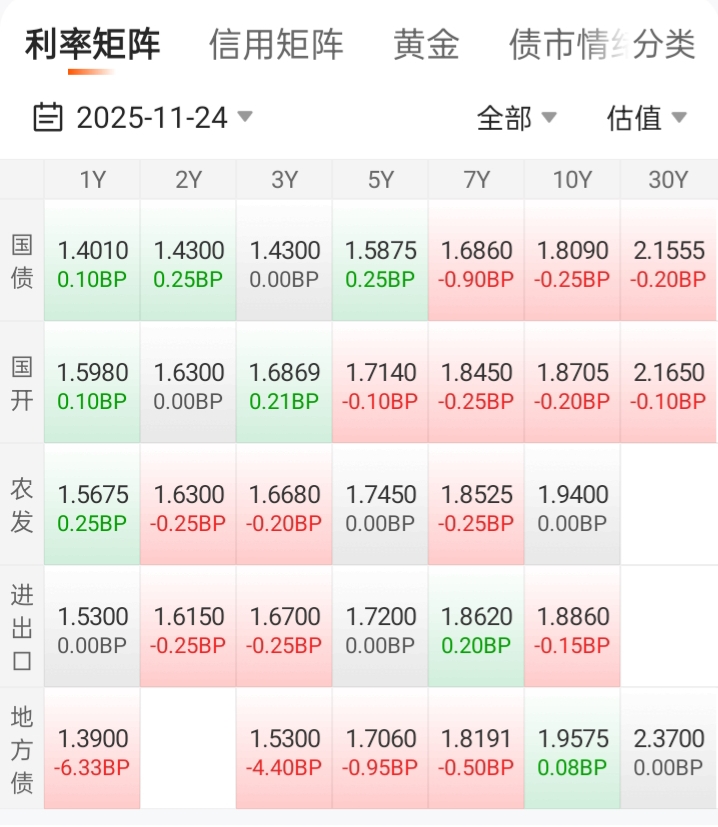Tap the 利率矩阵 tab
This screenshot has width=718, height=827.
tap(92, 45)
